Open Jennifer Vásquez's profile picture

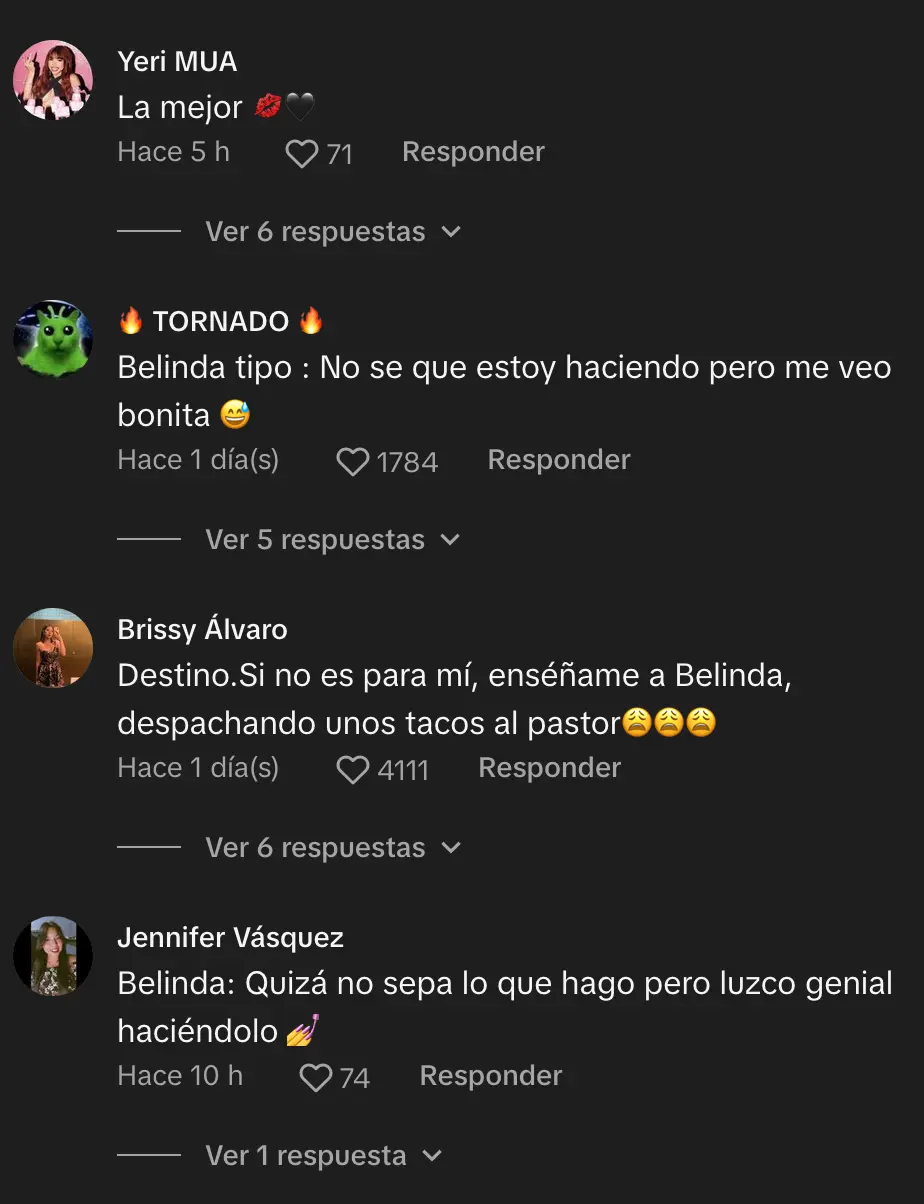[x=53, y=956]
